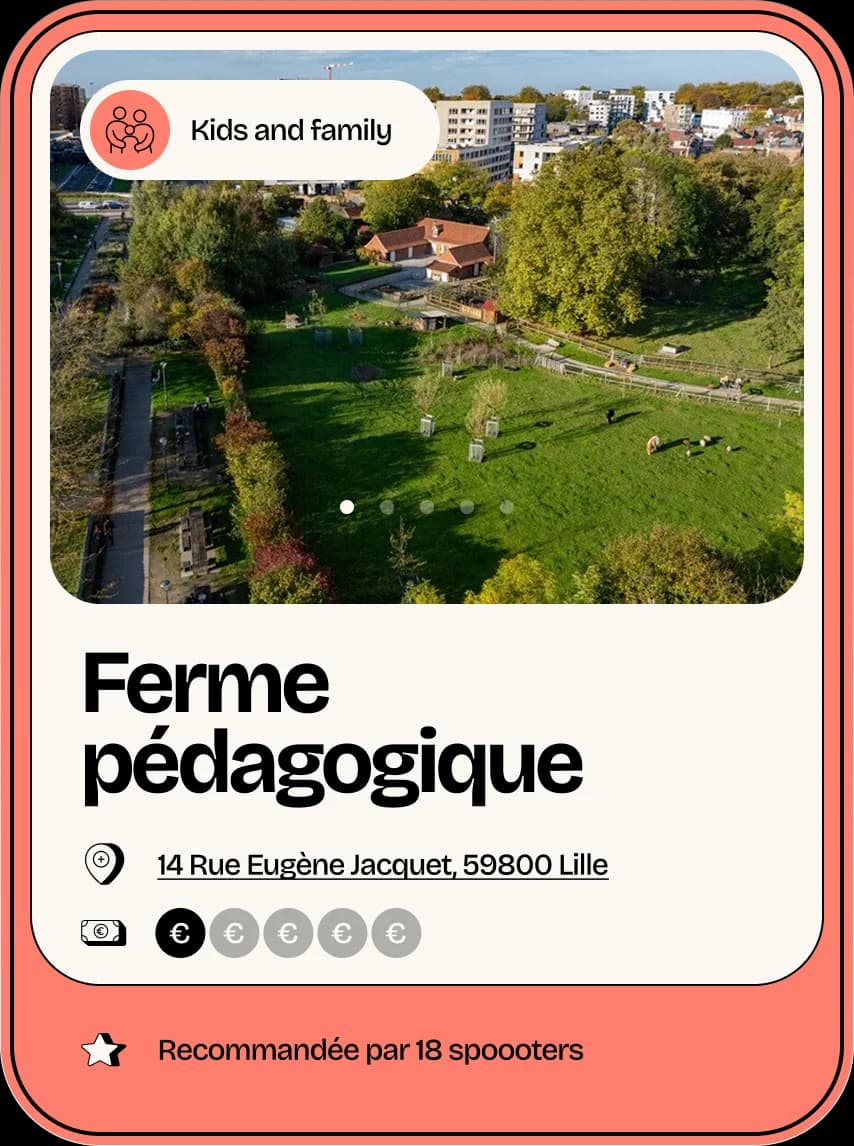Click the Kids and family people icon
Viewport: 854px width, 1146px height.
tap(128, 128)
